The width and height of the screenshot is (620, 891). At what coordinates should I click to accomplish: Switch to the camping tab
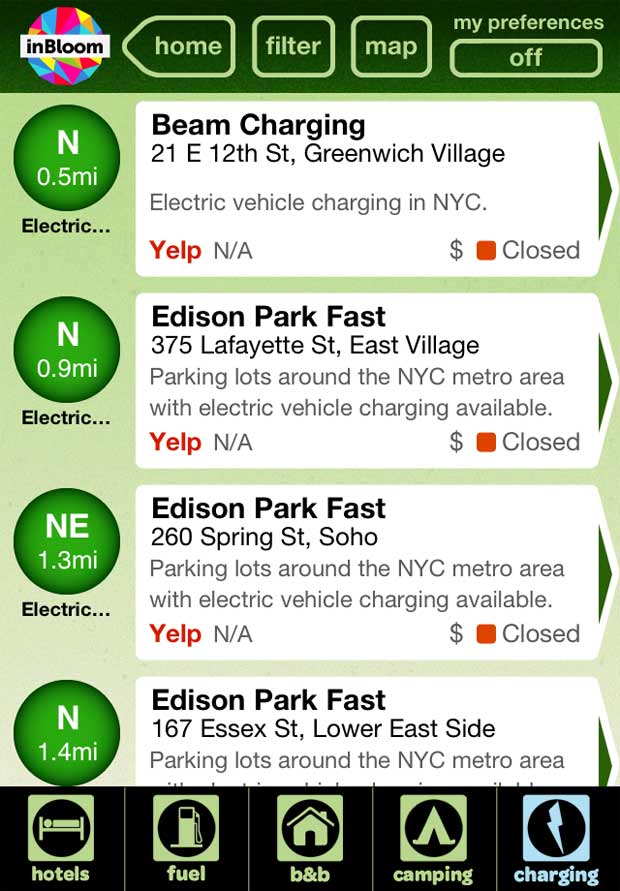click(433, 838)
